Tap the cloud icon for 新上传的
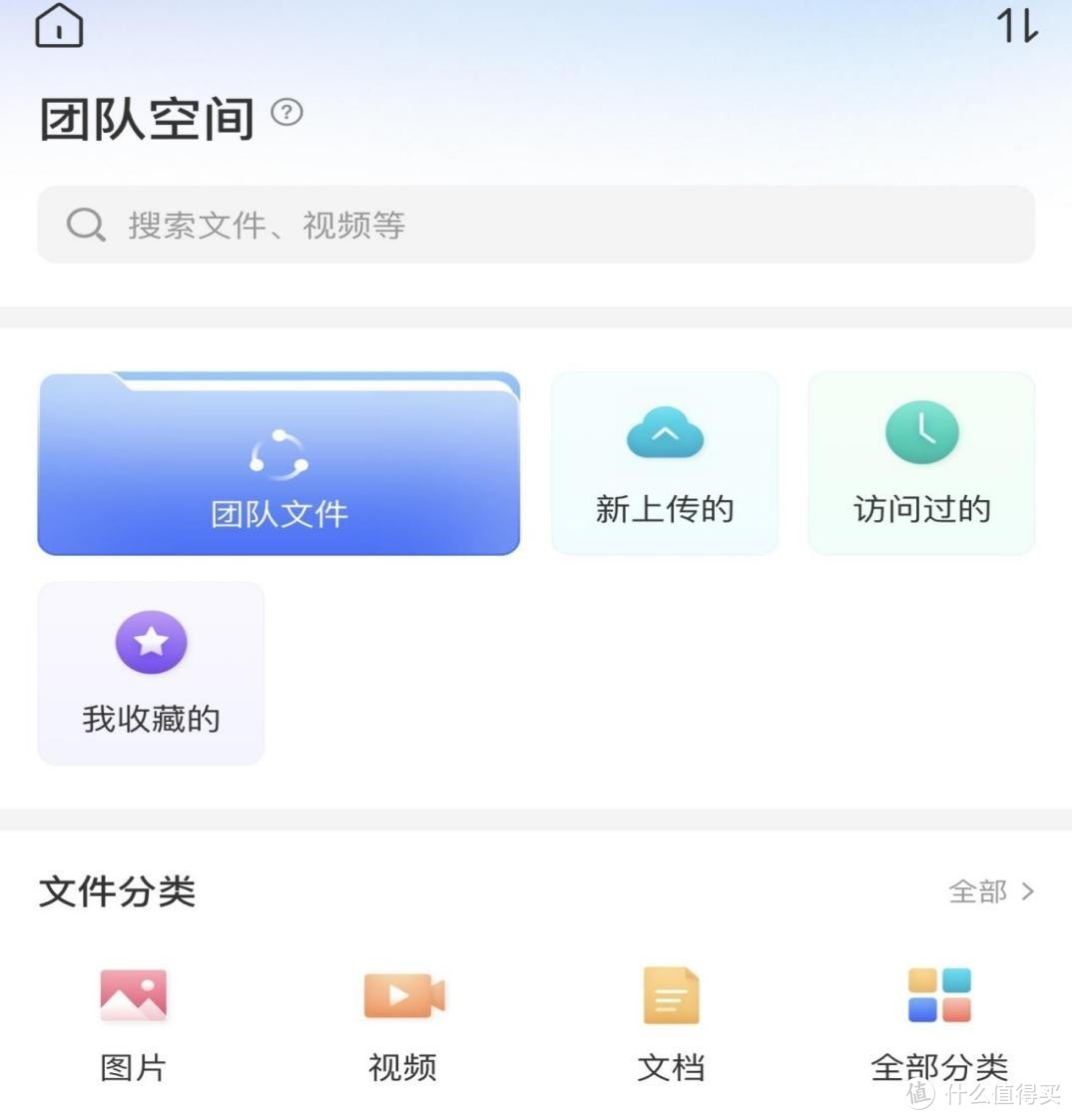 664,433
